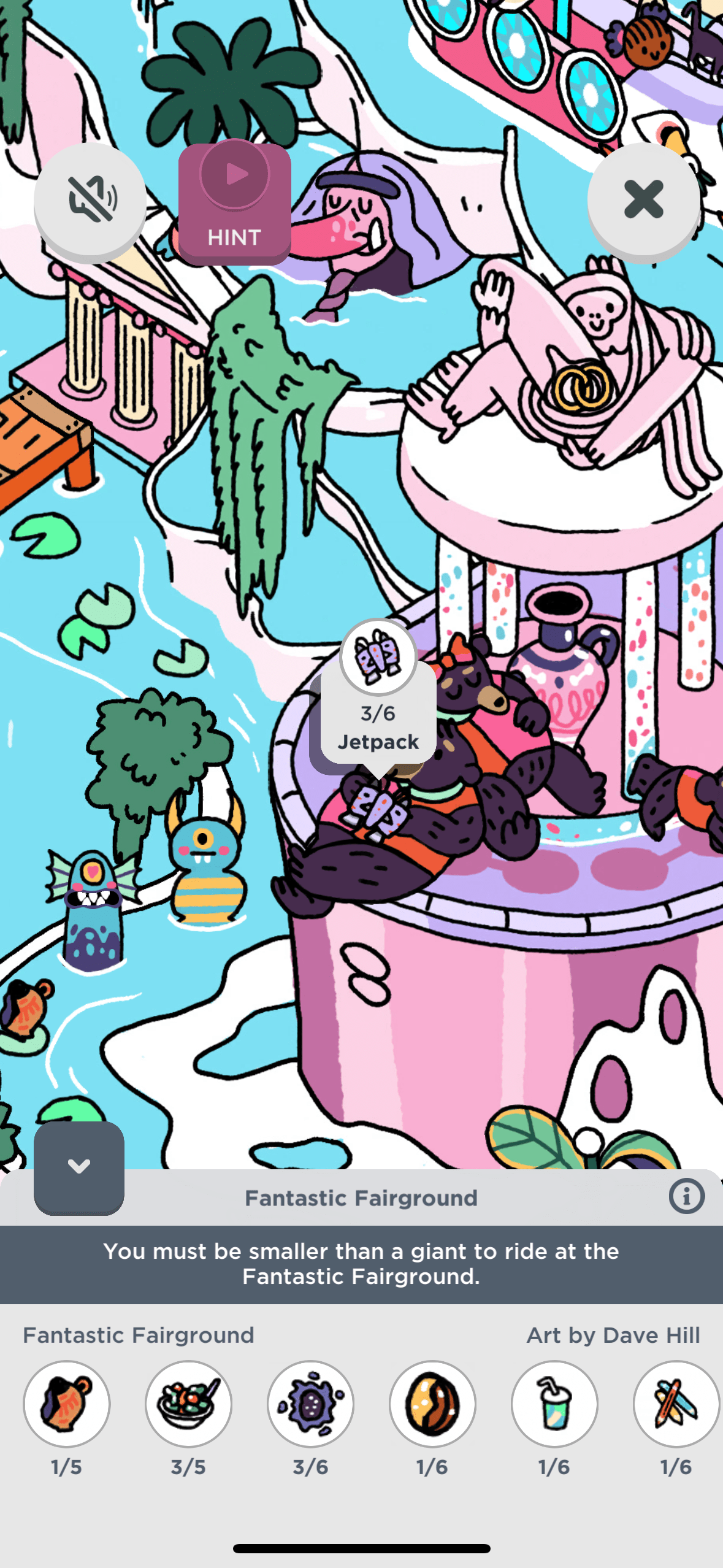Select the drink cup item marked 1/6

[554, 1404]
